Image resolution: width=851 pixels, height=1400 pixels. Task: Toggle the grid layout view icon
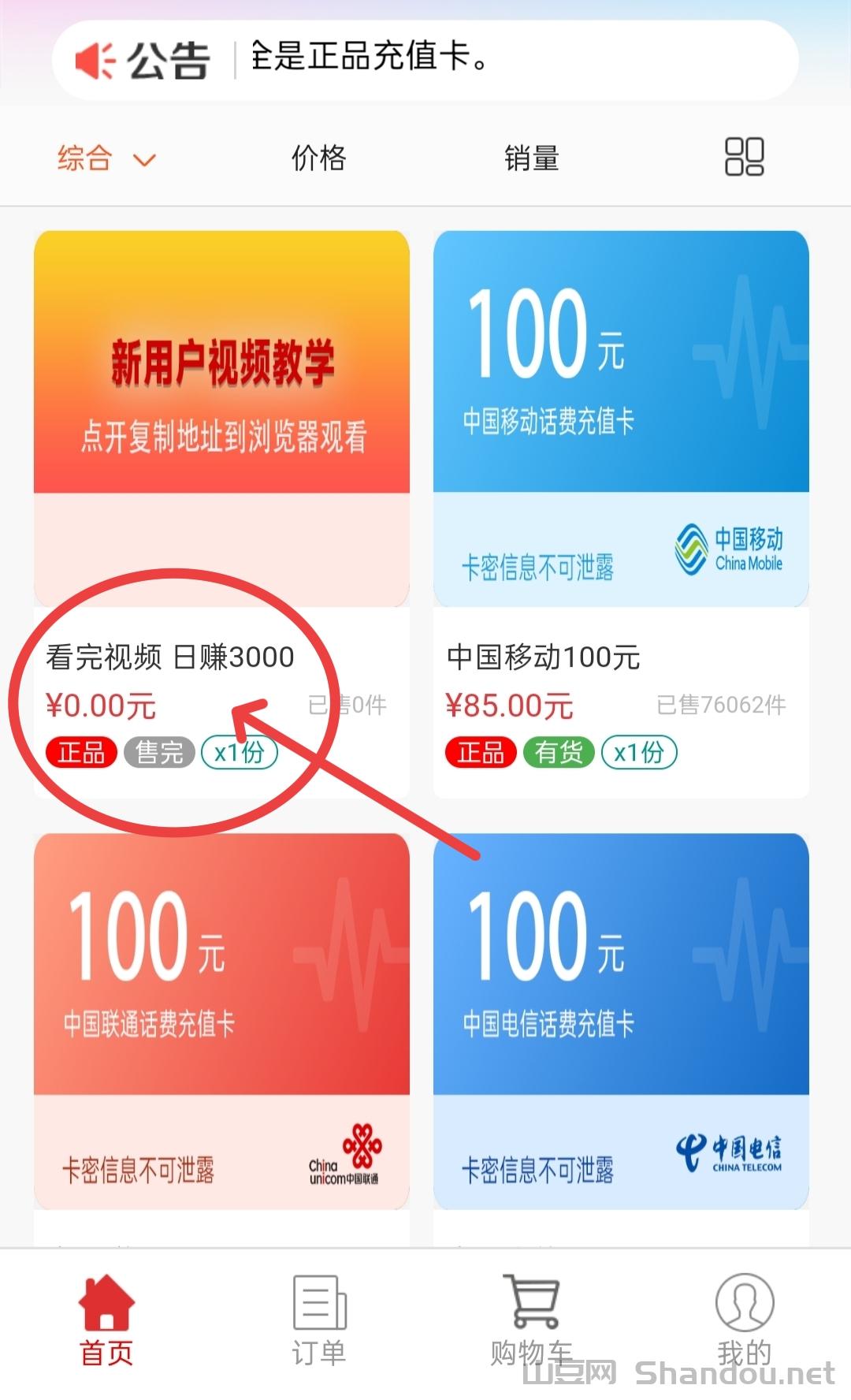click(744, 157)
